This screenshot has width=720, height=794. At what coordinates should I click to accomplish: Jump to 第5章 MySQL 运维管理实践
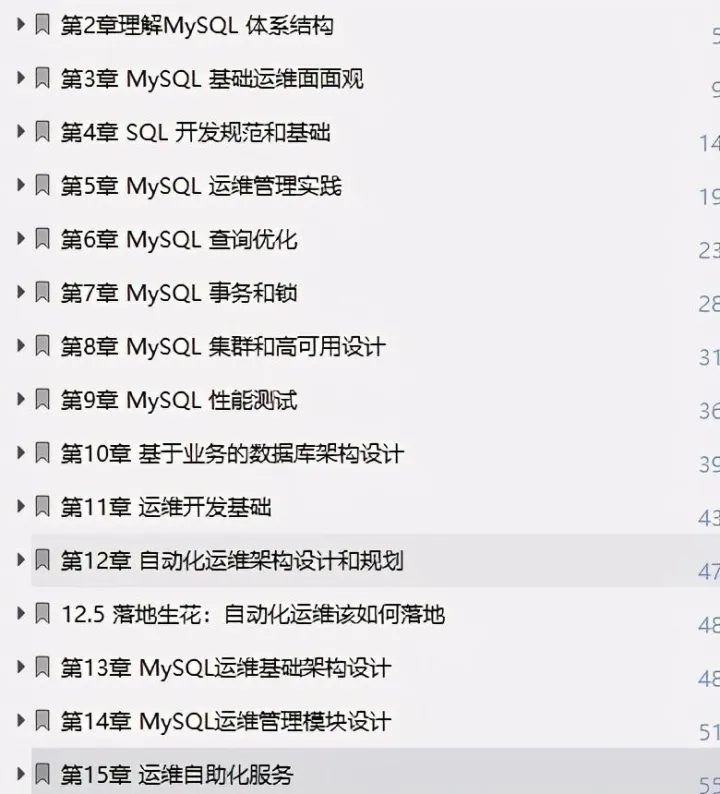(x=200, y=186)
